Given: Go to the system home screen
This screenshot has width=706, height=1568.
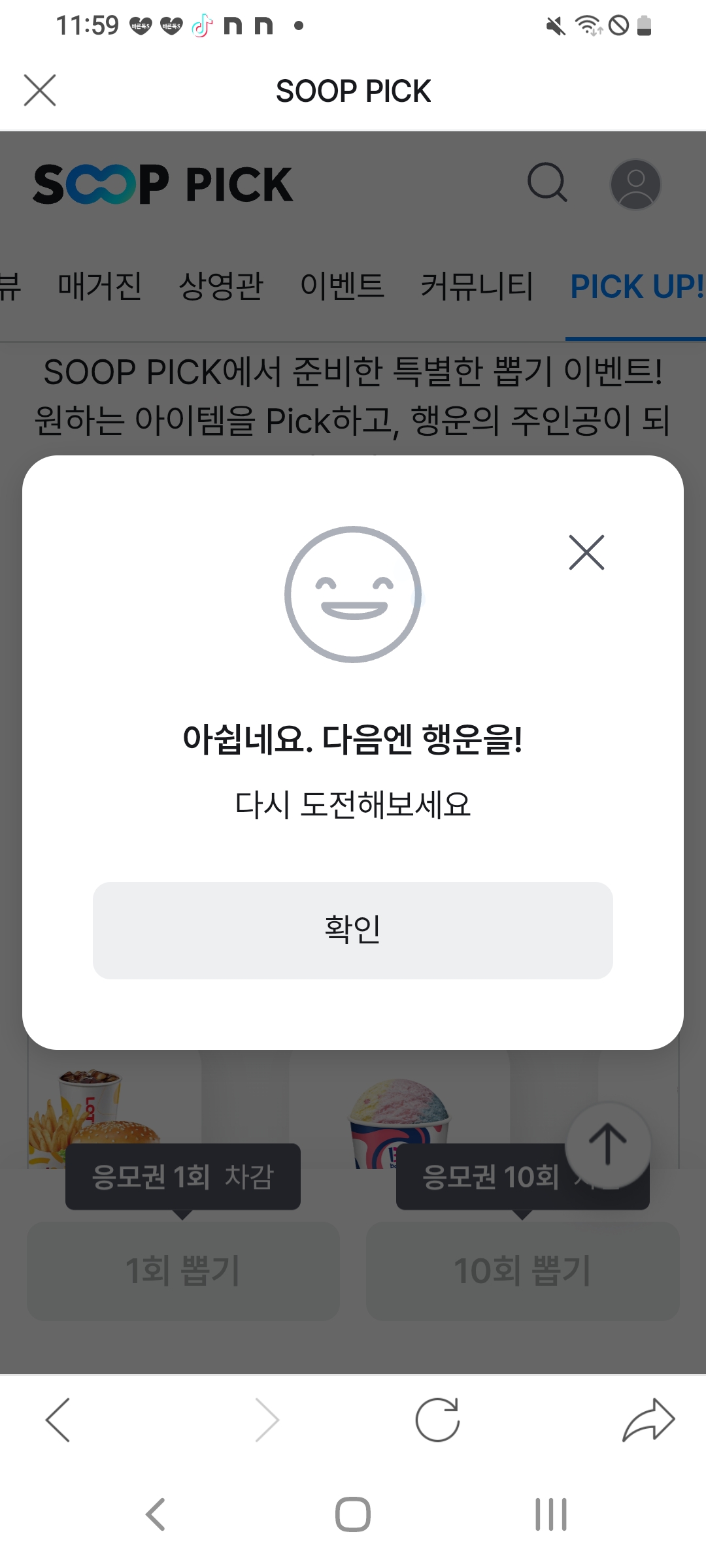Looking at the screenshot, I should point(353,1514).
